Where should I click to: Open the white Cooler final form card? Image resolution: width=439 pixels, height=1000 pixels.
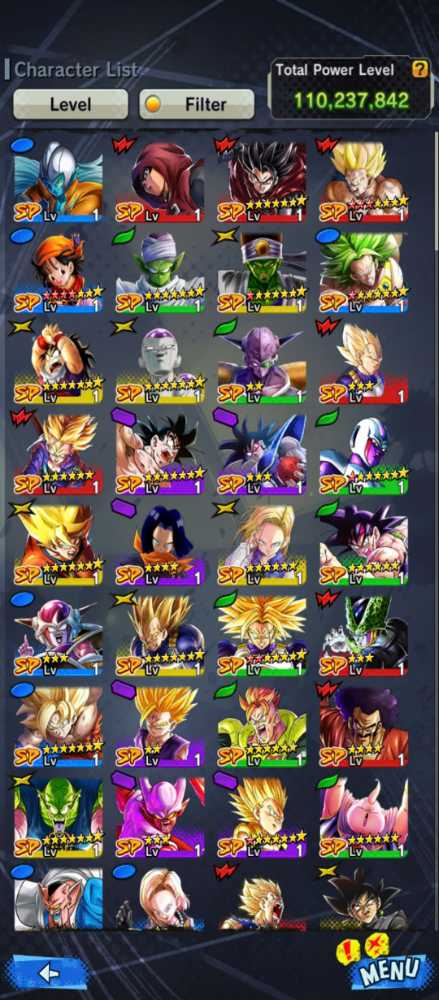[x=363, y=453]
